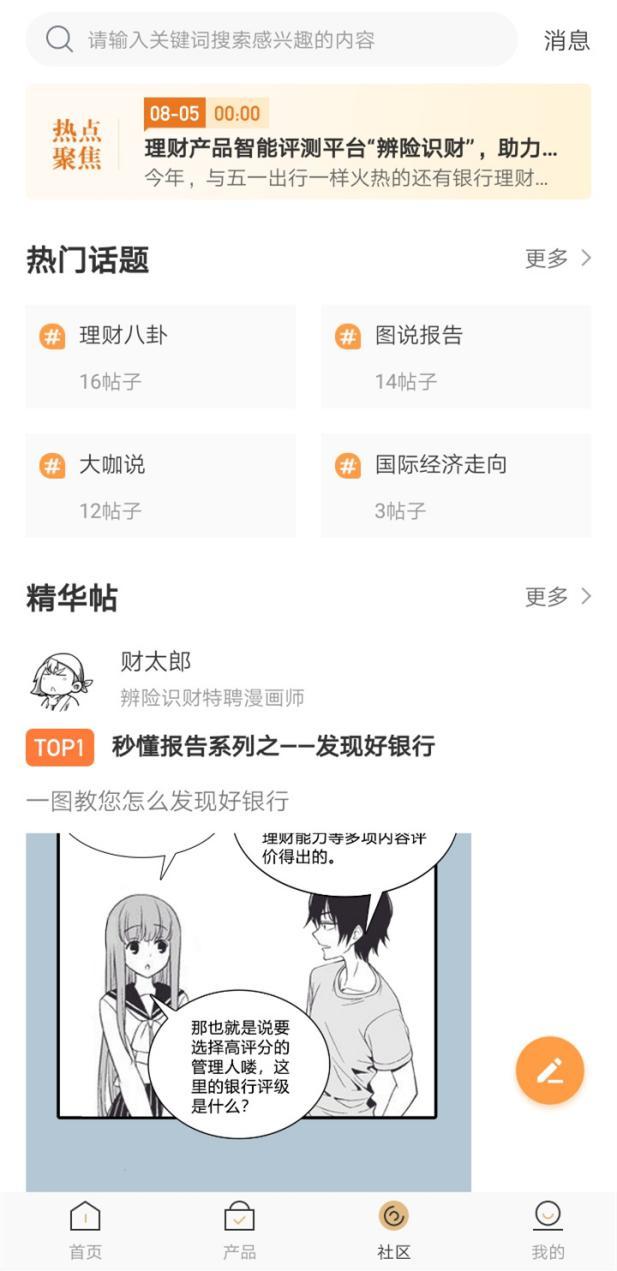Open the post 秒懂报告系列之——发现好银行
The width and height of the screenshot is (617, 1271).
[272, 747]
